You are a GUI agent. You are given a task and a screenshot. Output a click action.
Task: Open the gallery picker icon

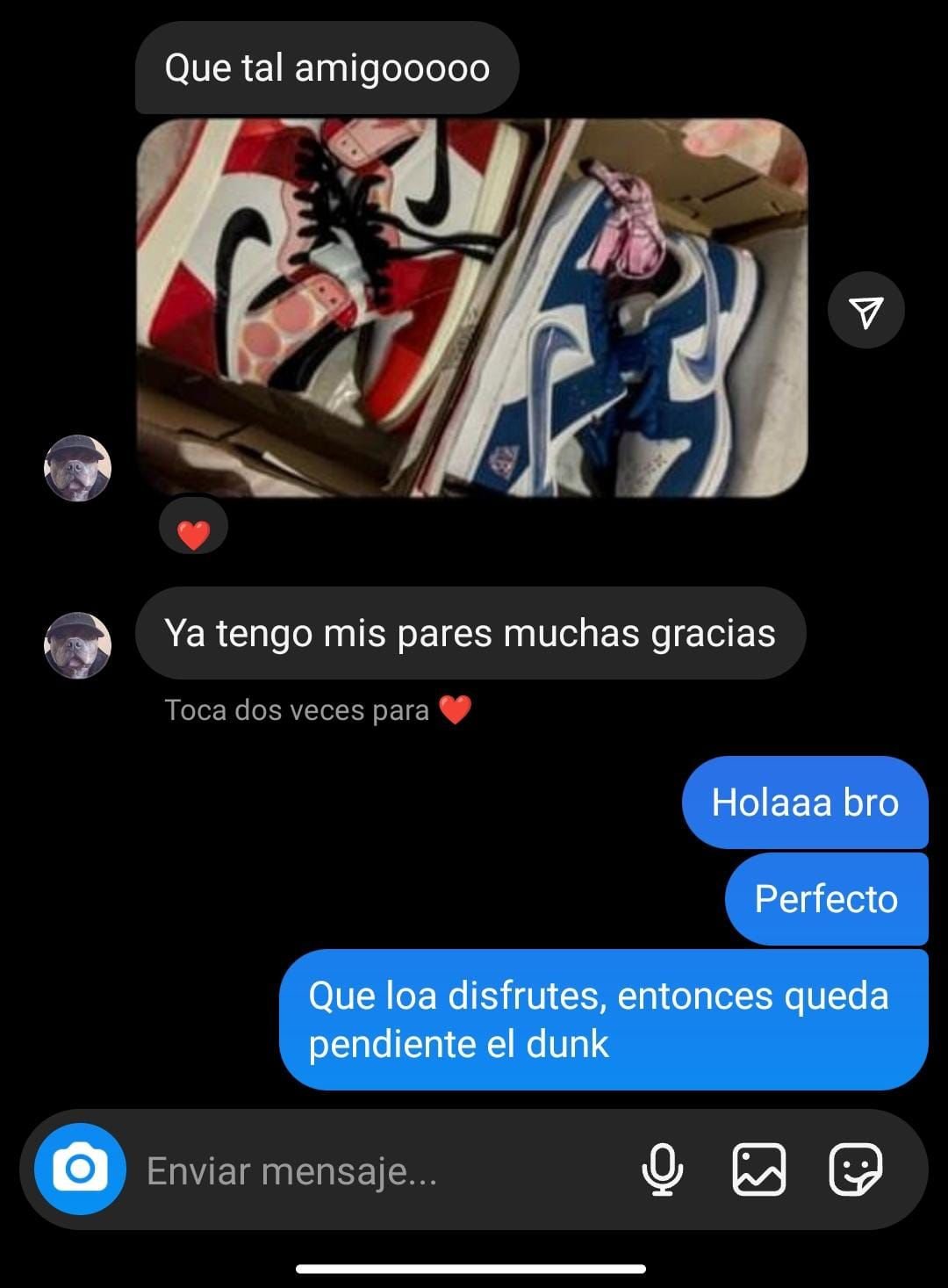click(x=758, y=1169)
